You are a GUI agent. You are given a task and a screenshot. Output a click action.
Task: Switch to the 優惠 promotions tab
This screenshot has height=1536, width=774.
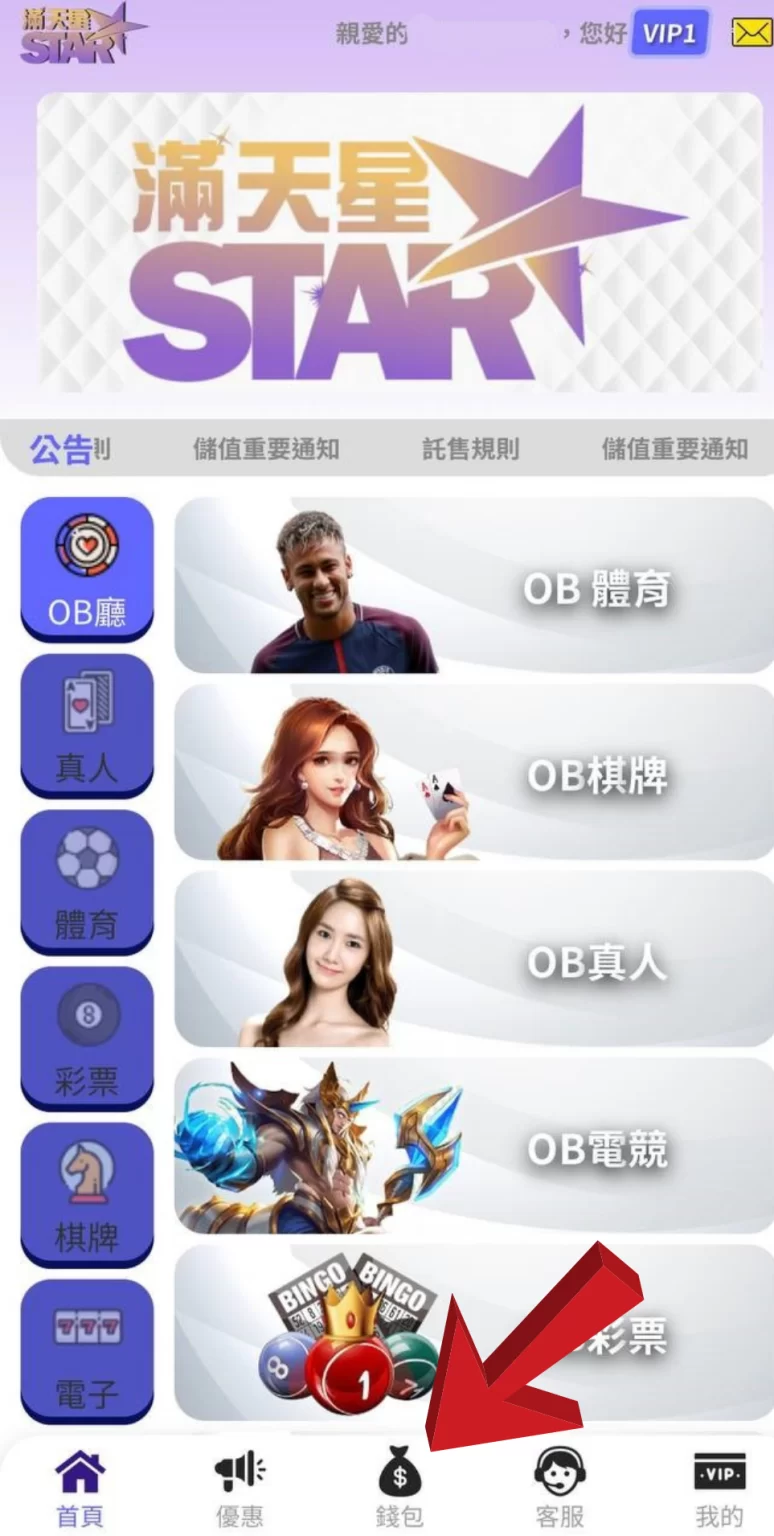pyautogui.click(x=240, y=1487)
